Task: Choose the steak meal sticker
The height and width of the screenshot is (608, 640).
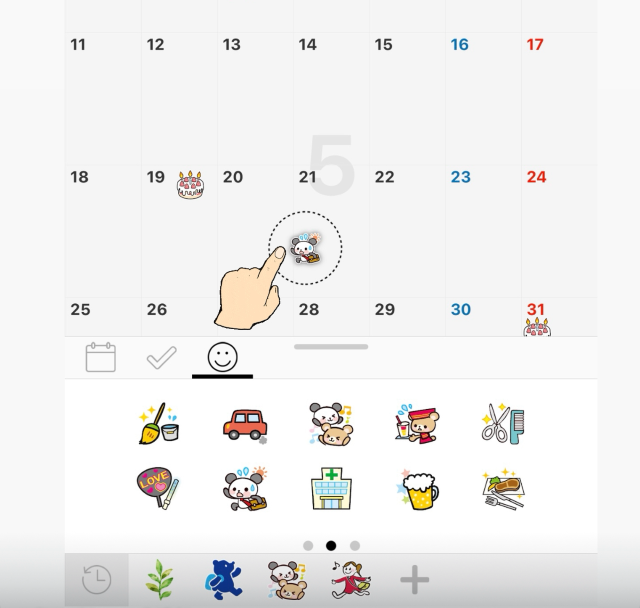Action: 502,489
